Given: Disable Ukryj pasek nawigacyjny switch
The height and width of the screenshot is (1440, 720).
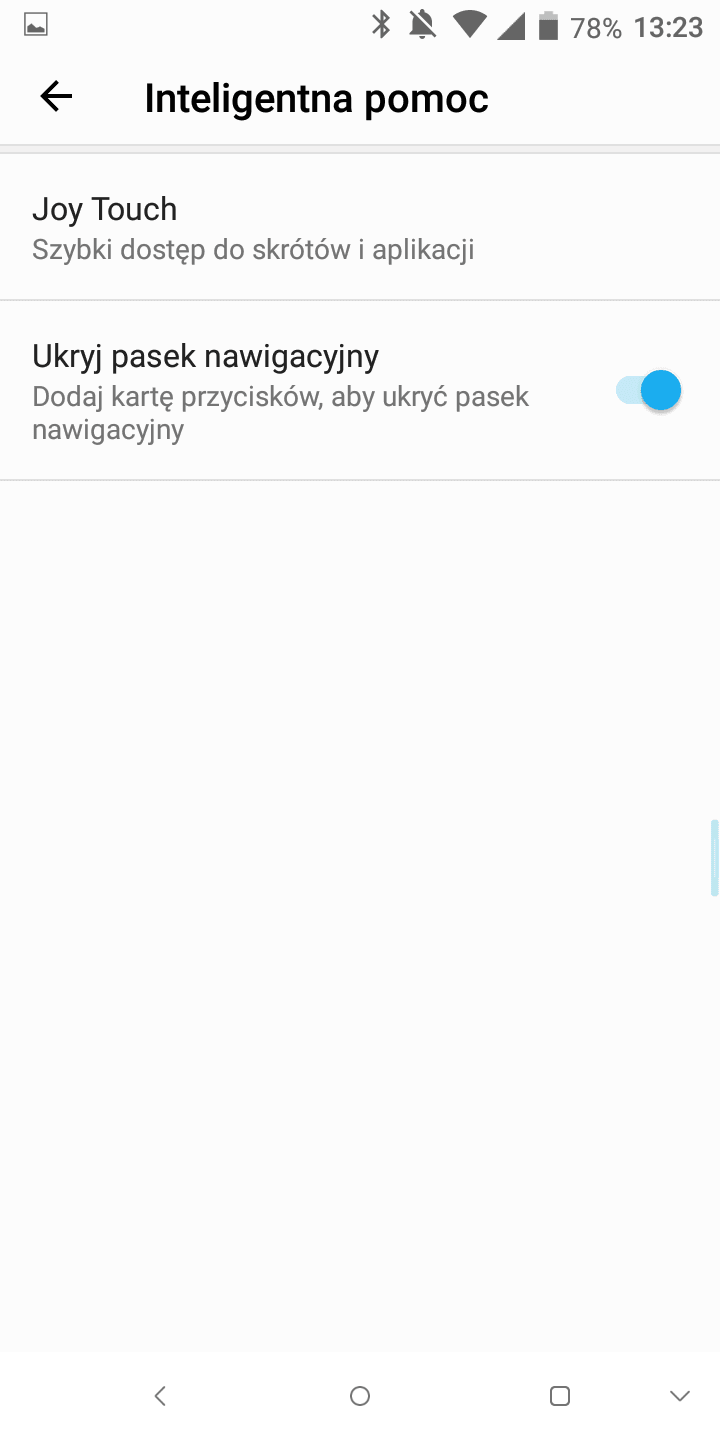Looking at the screenshot, I should (648, 390).
